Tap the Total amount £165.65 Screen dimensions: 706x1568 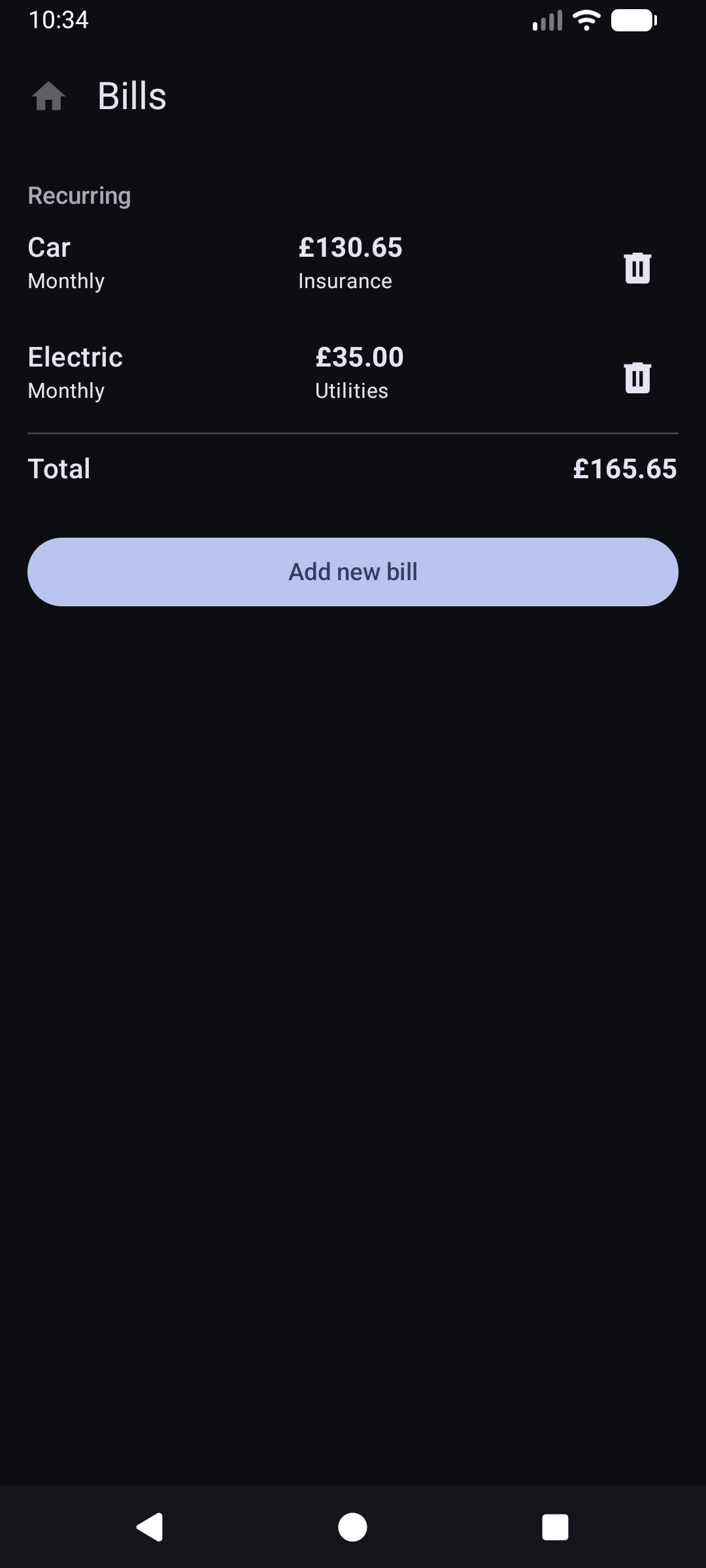[623, 468]
